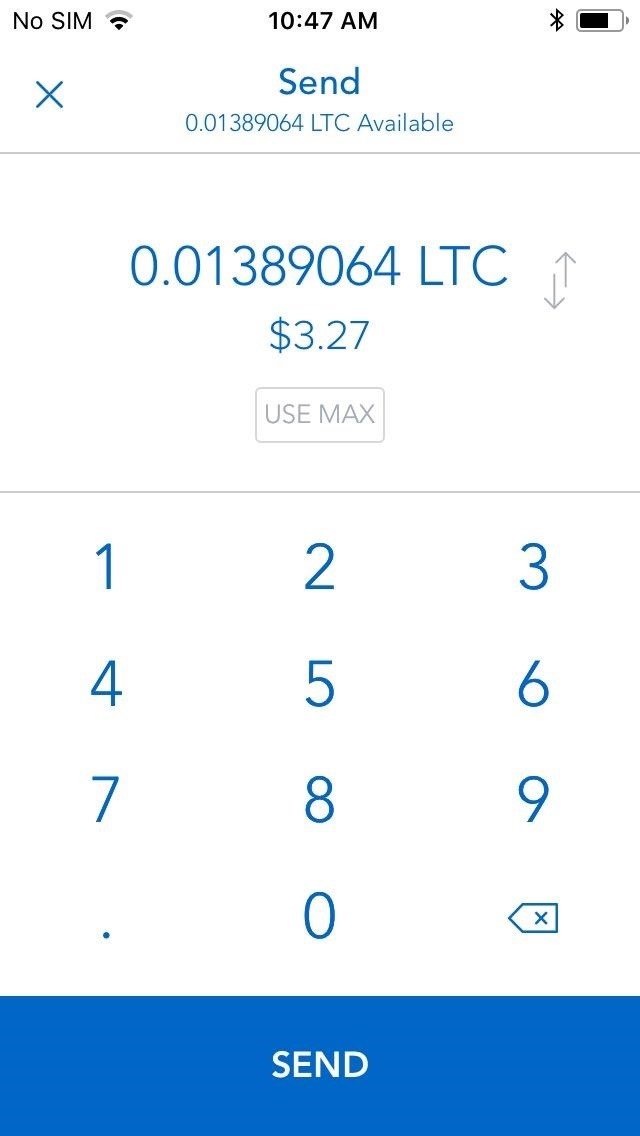Enter digit 7 on the keypad
This screenshot has width=640, height=1136.
(107, 800)
